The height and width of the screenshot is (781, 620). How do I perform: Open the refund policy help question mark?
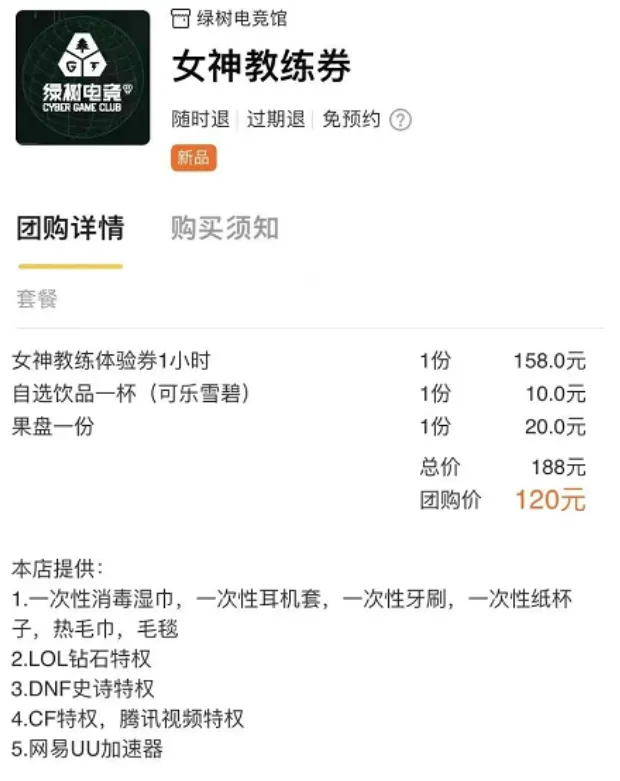pos(400,120)
